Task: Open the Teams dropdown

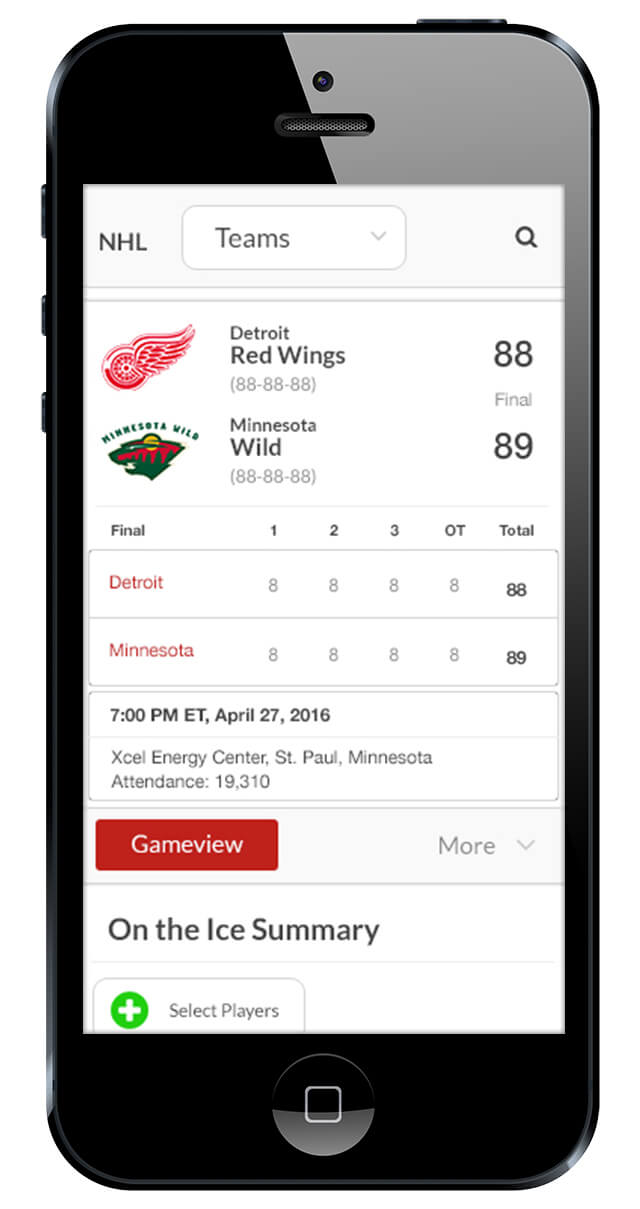Action: [293, 238]
